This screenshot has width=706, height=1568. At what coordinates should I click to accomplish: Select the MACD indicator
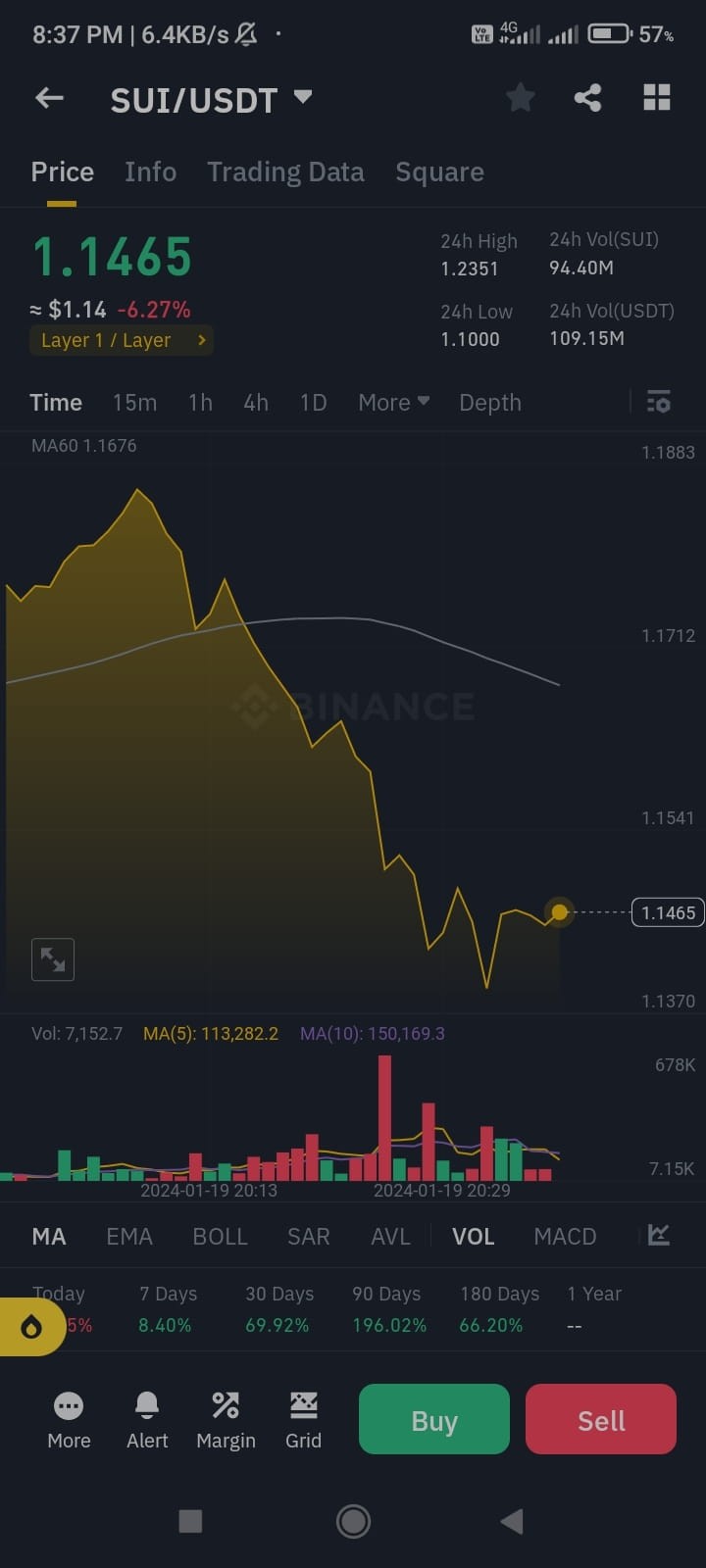click(x=565, y=1237)
